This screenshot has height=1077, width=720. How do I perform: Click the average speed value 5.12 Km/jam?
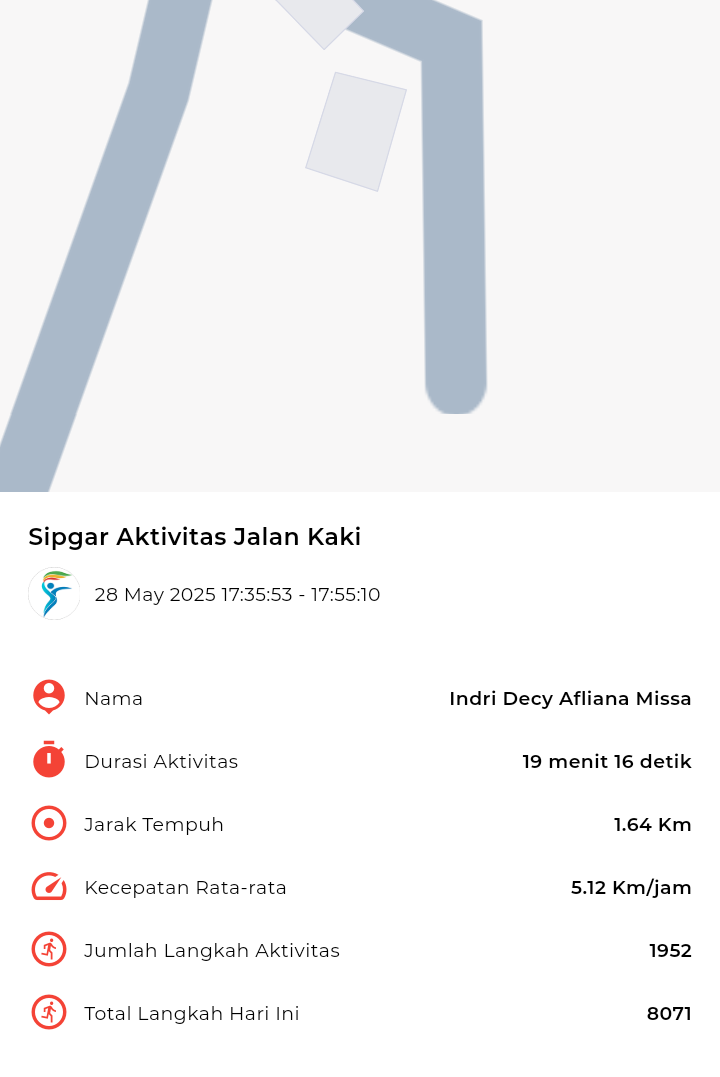(631, 887)
